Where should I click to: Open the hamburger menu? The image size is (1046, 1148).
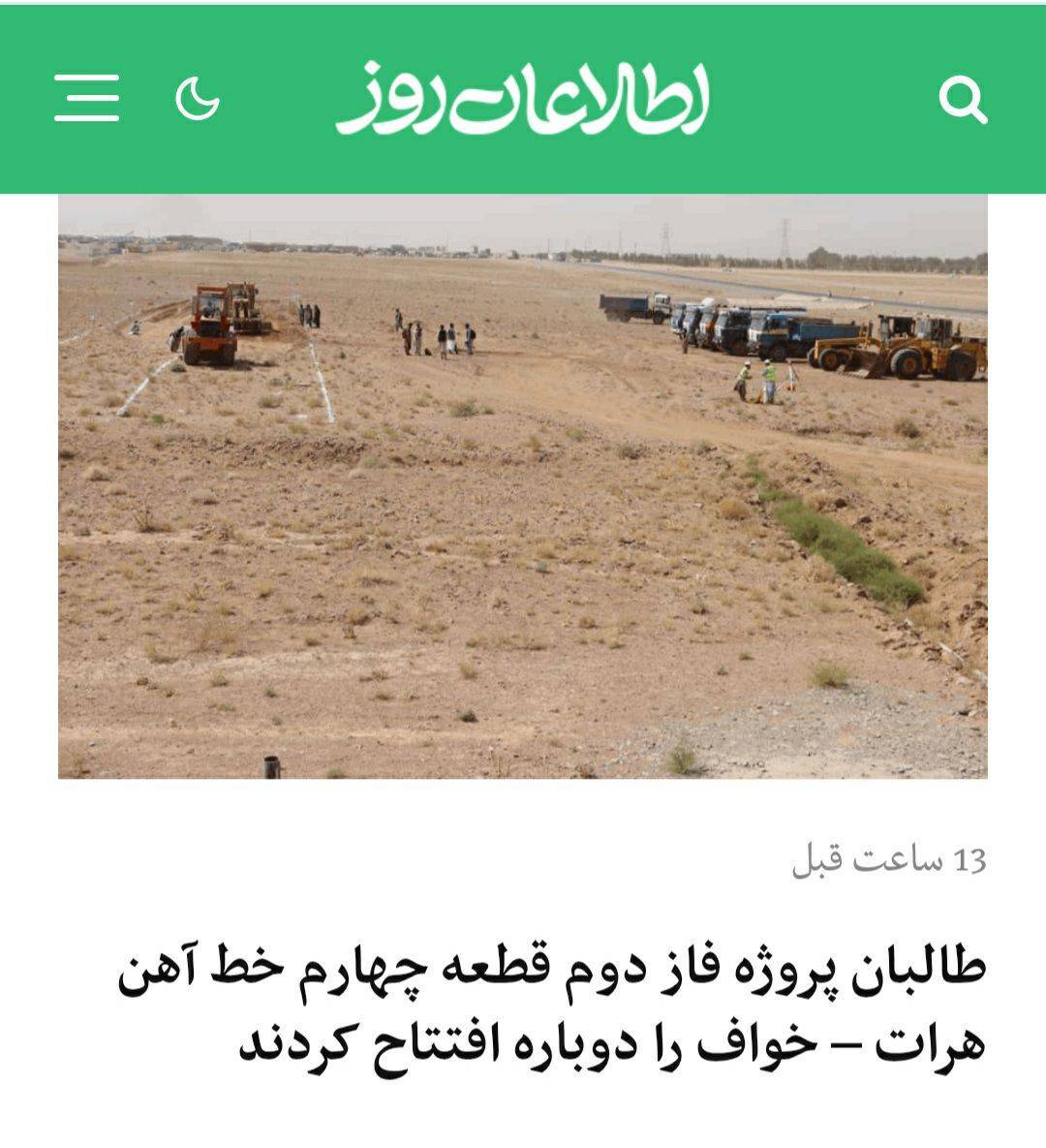tap(86, 98)
